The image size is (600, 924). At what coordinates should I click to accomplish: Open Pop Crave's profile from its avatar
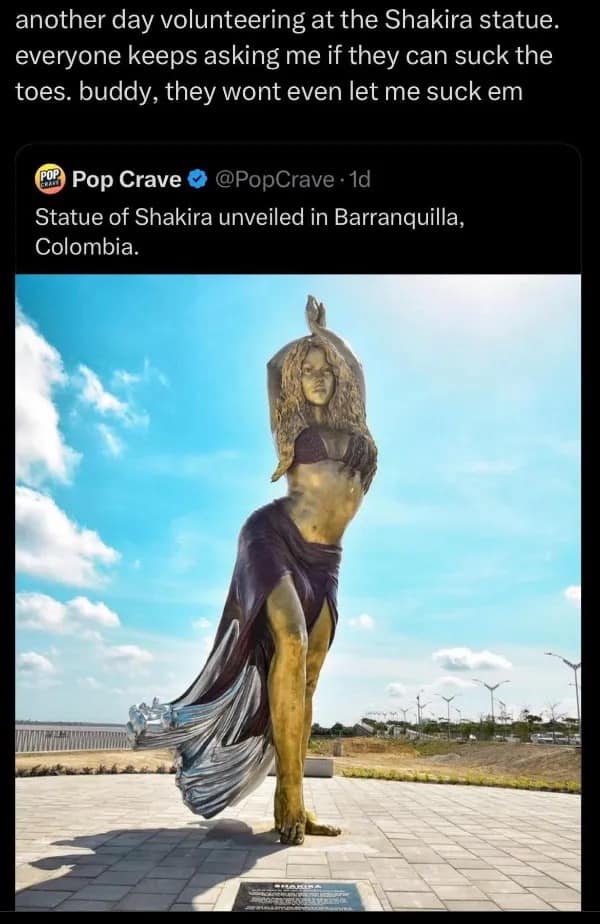click(49, 179)
